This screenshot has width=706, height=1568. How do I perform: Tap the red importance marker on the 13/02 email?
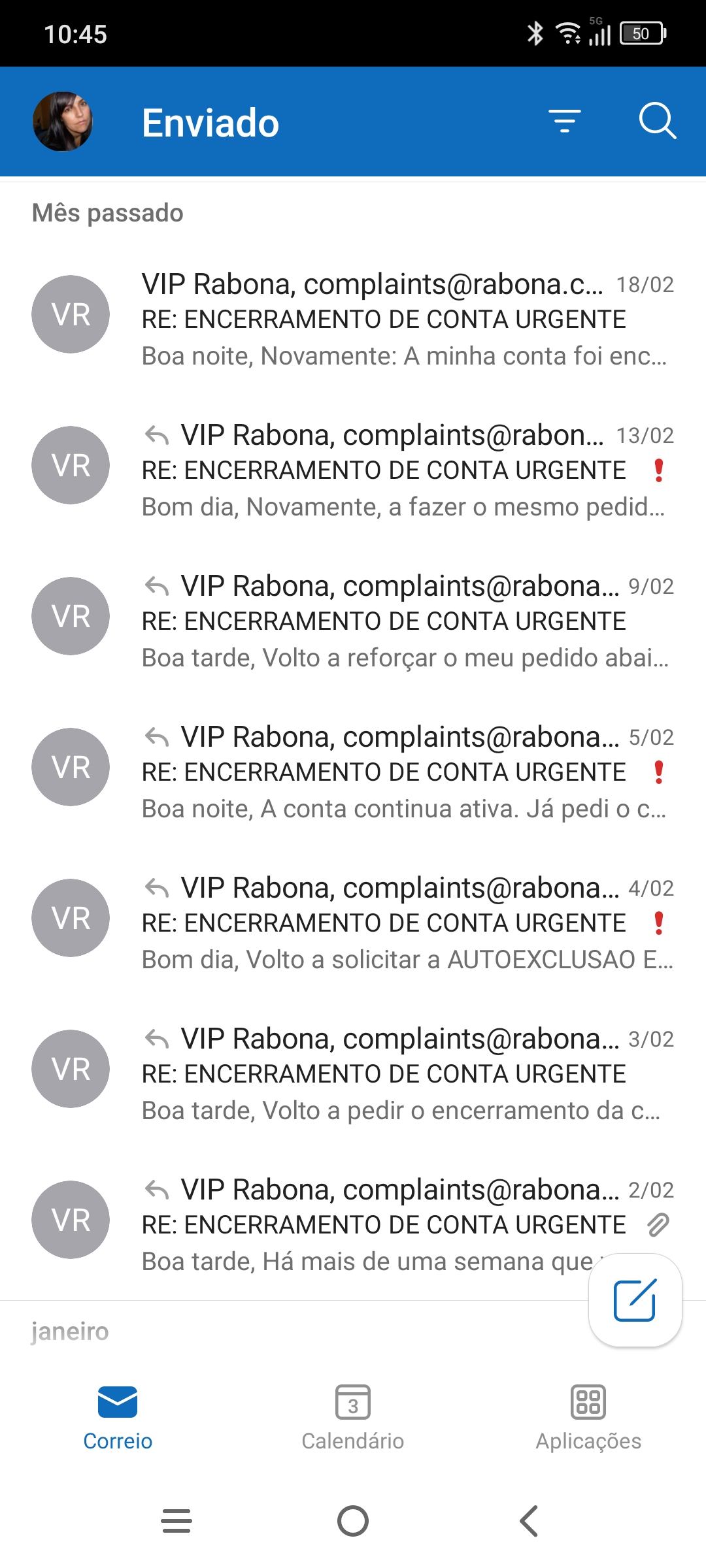[659, 470]
